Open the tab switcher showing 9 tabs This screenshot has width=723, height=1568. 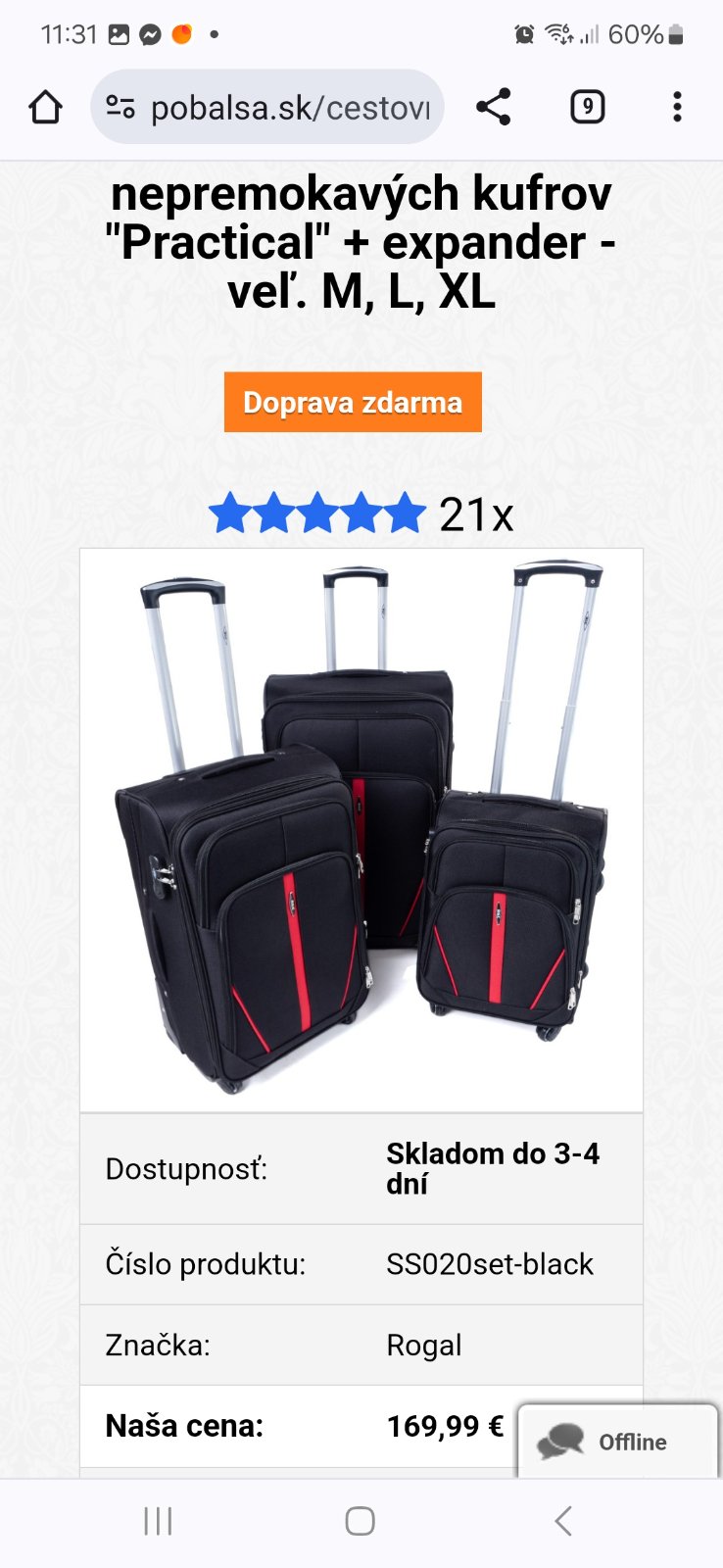[x=587, y=107]
